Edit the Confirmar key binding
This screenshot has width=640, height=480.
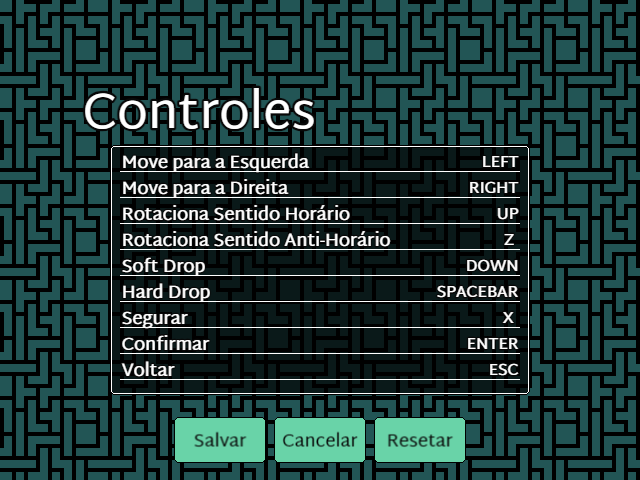point(320,344)
